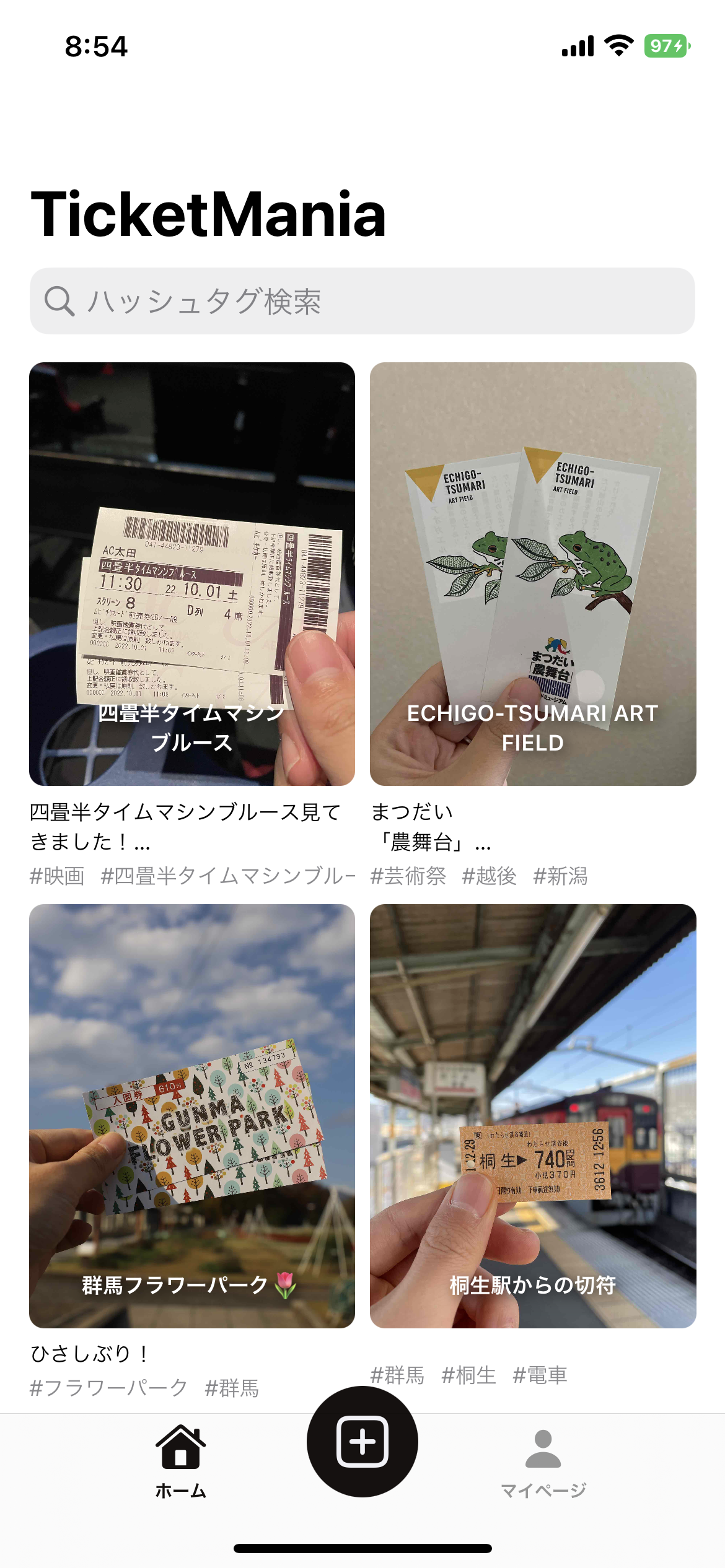Select the #桐生 hashtag
Viewport: 725px width, 1568px height.
tap(468, 1375)
